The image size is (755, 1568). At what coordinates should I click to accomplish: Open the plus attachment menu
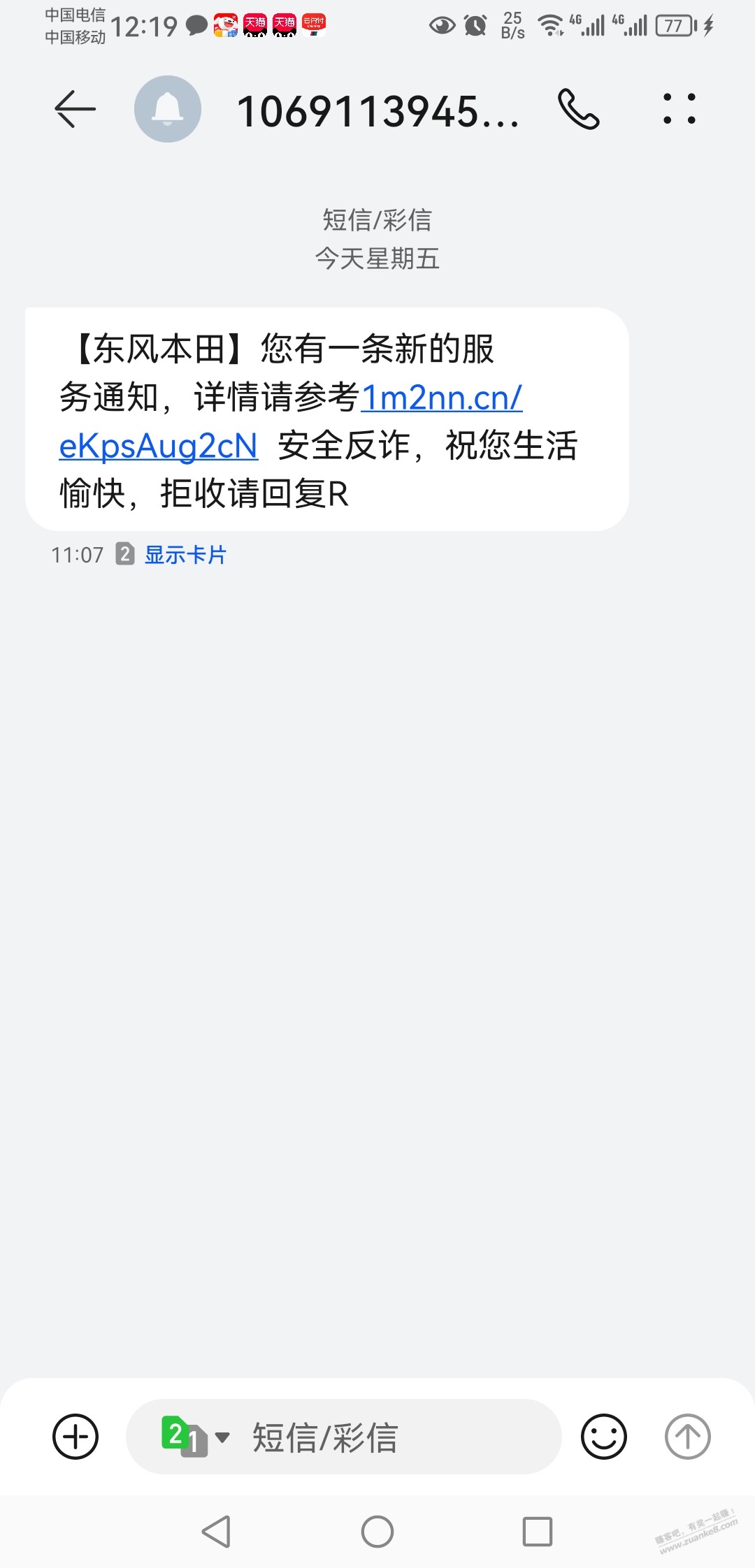click(75, 1437)
